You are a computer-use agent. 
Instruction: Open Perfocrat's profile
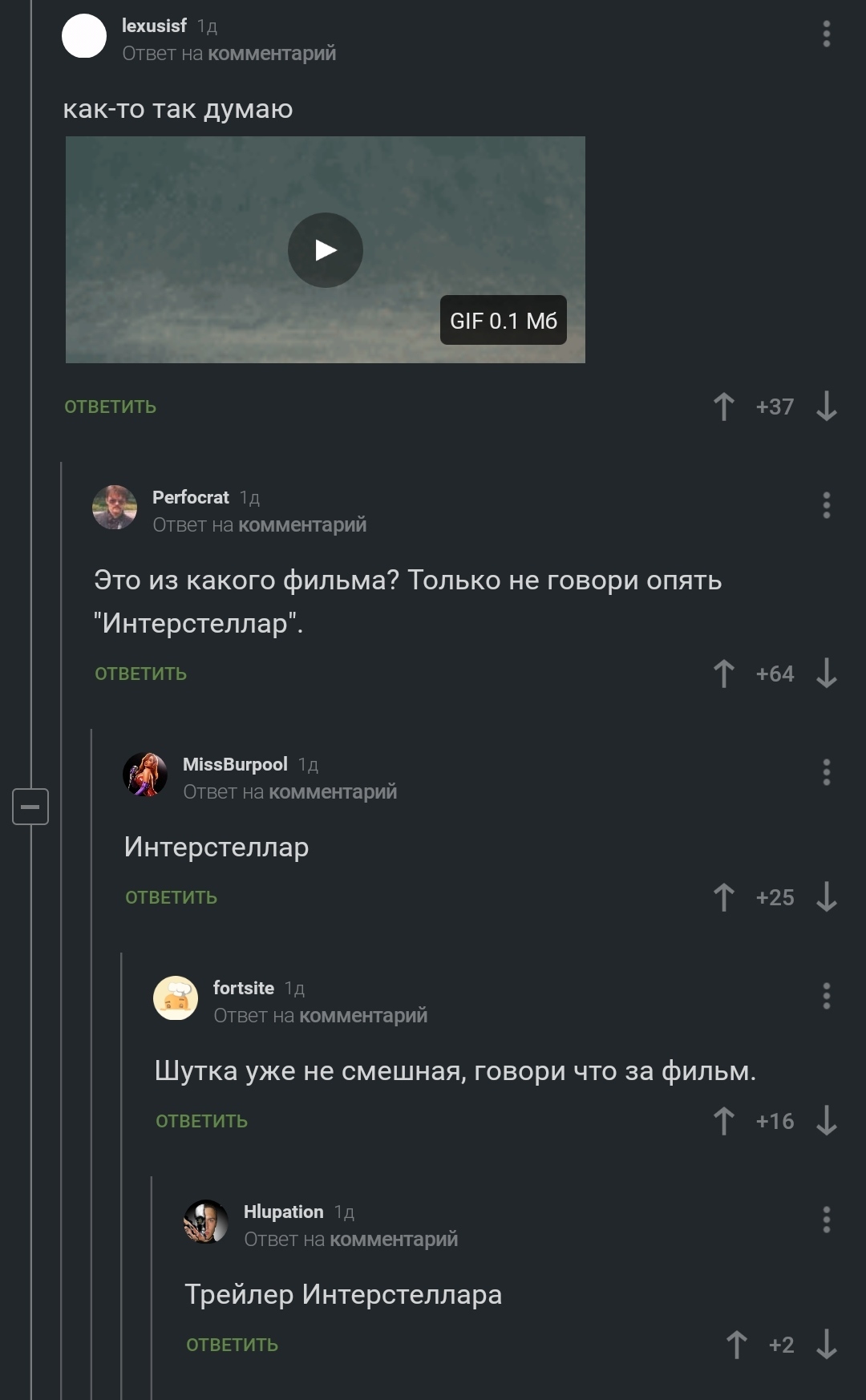pyautogui.click(x=191, y=497)
